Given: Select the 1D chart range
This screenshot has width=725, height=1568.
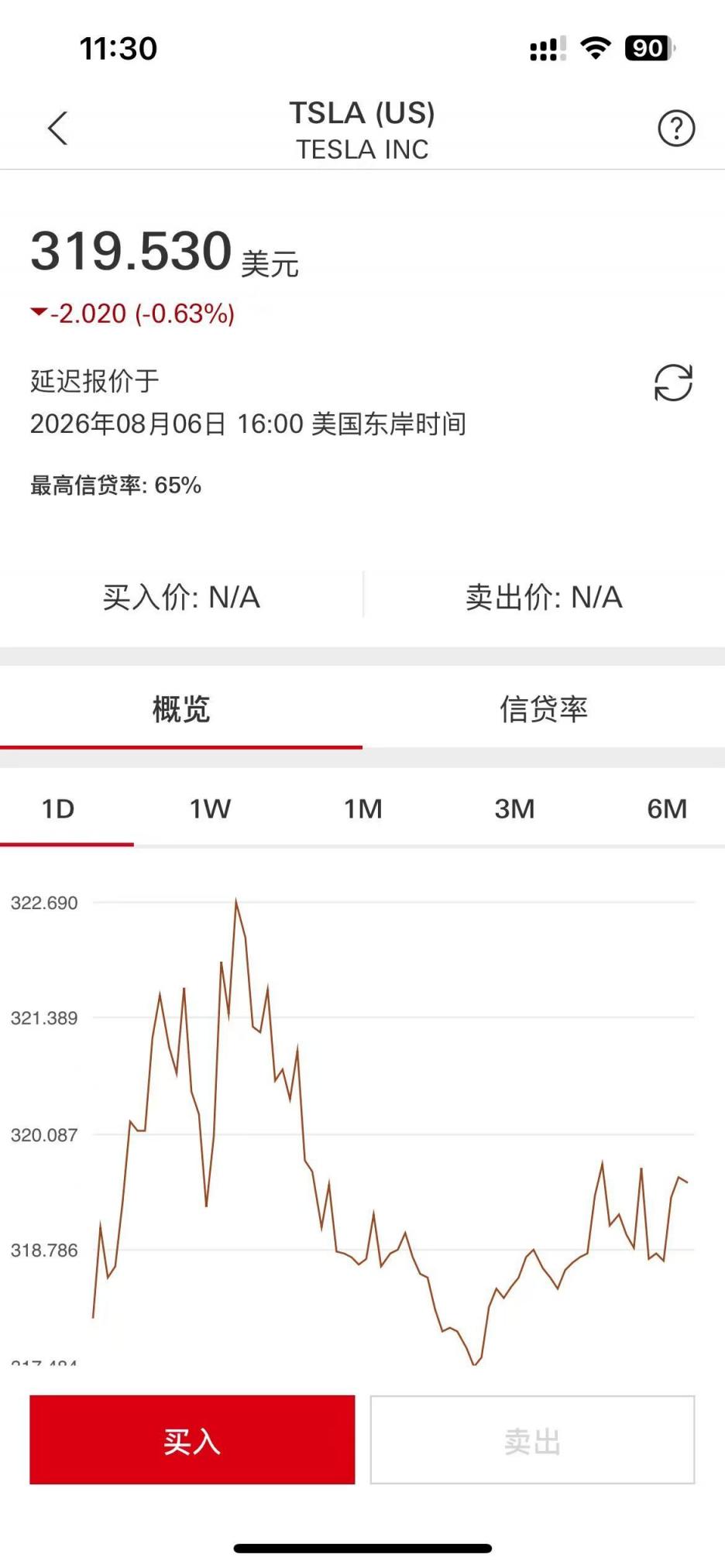Looking at the screenshot, I should [58, 808].
